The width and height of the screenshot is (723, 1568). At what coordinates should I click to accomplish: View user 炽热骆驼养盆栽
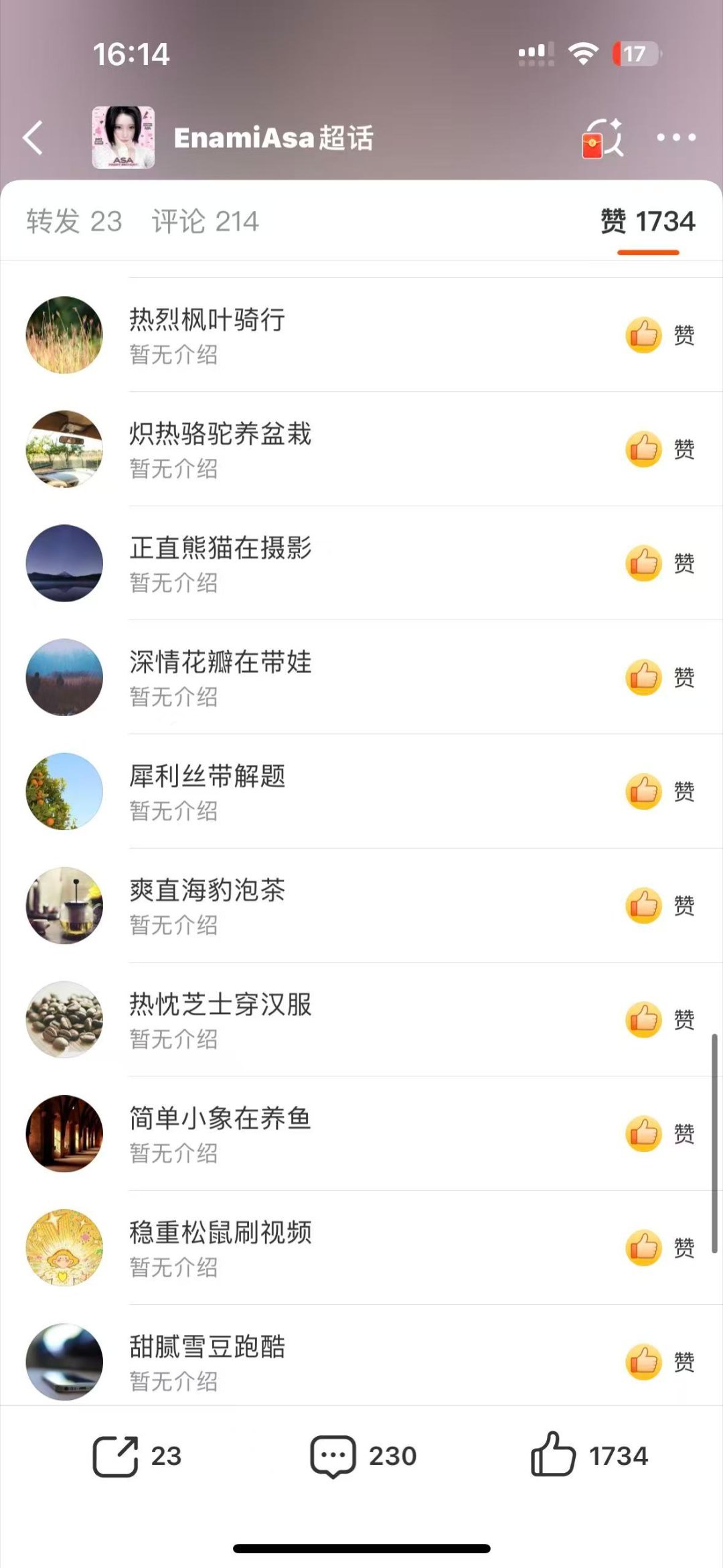220,434
